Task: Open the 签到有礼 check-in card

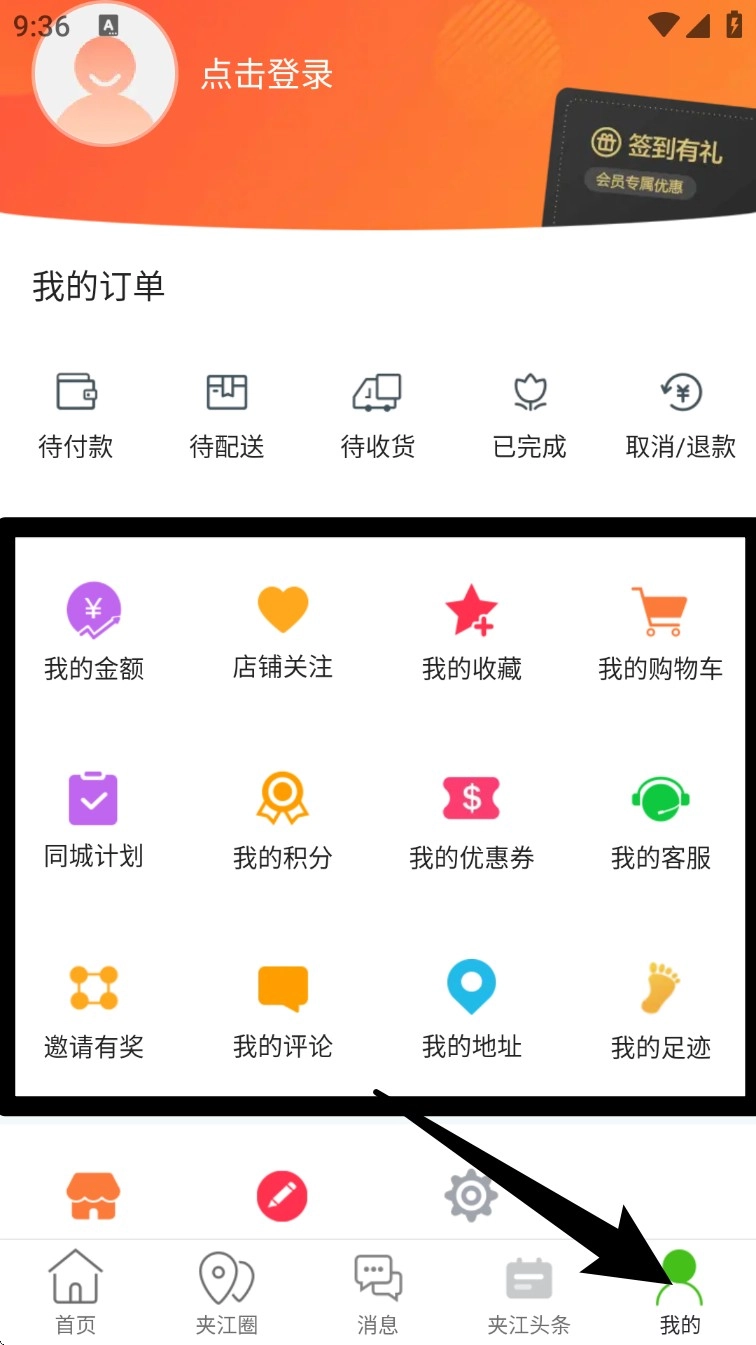Action: pos(653,160)
